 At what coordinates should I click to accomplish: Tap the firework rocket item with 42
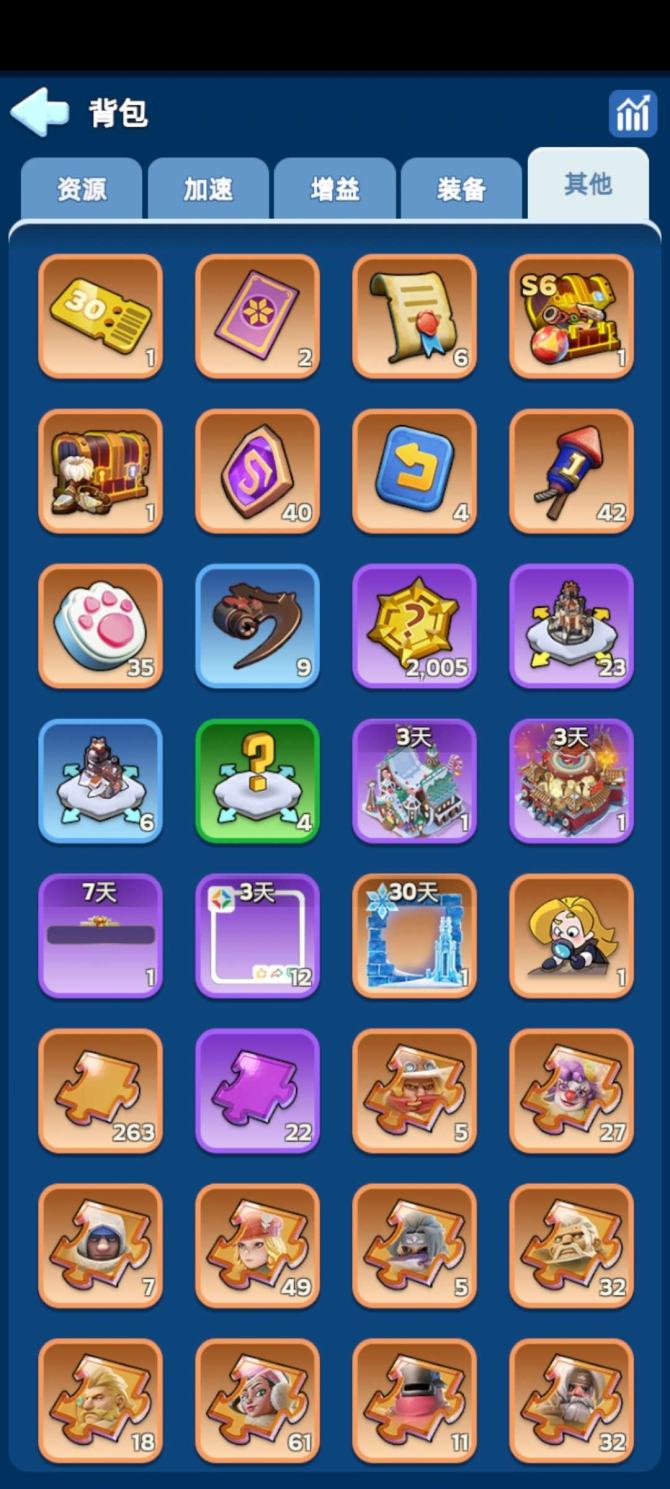click(x=571, y=471)
